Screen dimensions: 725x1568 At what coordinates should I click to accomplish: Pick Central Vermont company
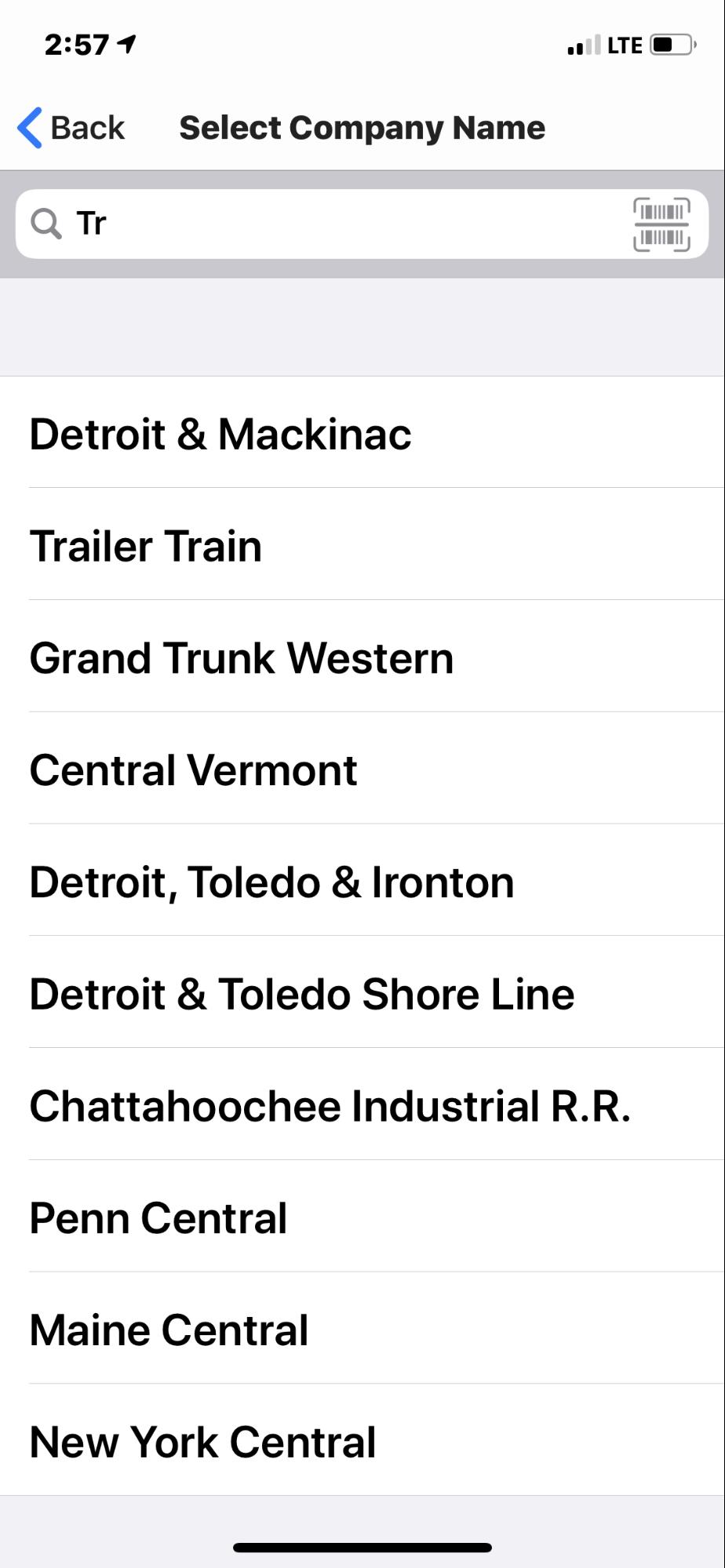click(x=362, y=769)
